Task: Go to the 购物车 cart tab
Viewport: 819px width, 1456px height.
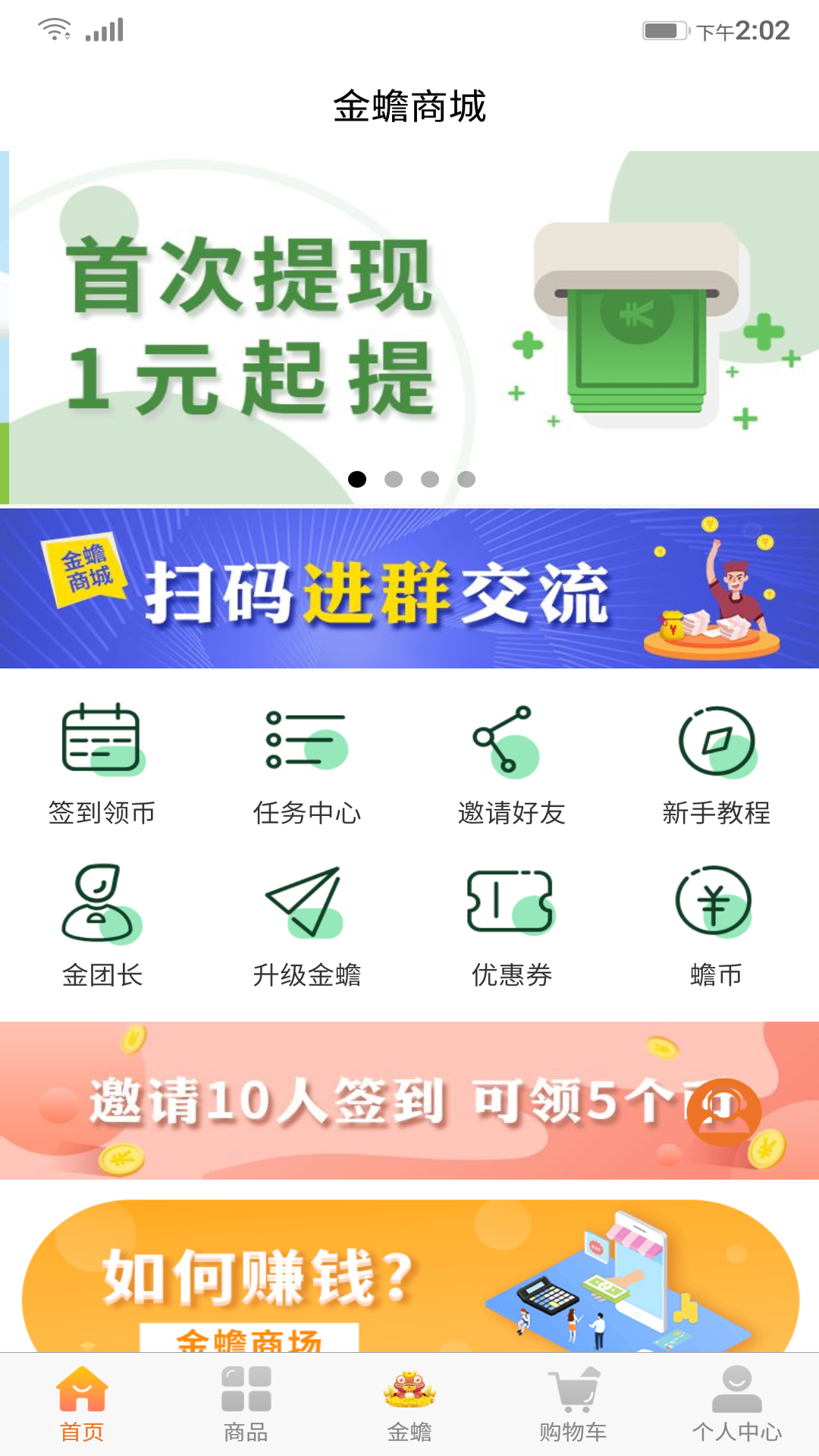Action: coord(573,1404)
